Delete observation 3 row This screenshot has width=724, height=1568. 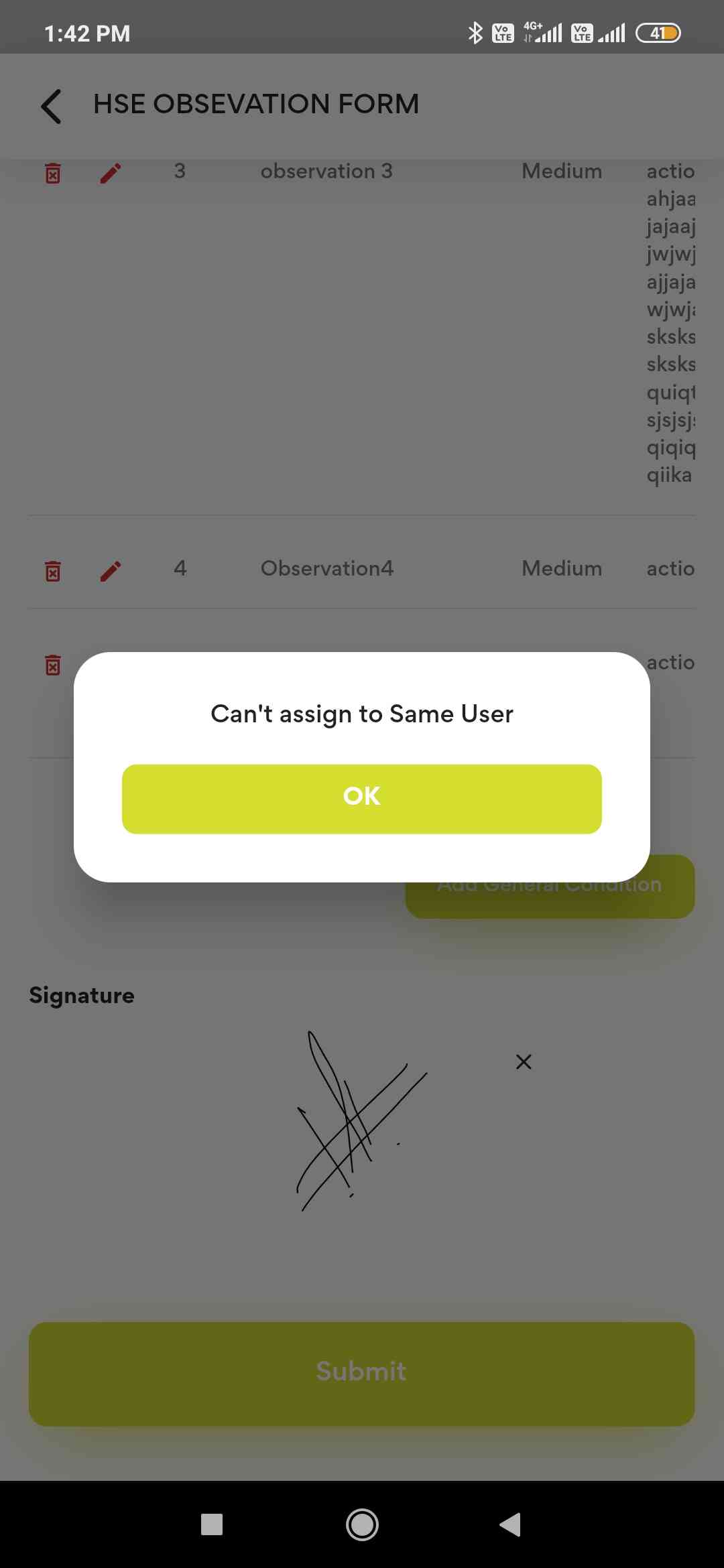pos(52,173)
